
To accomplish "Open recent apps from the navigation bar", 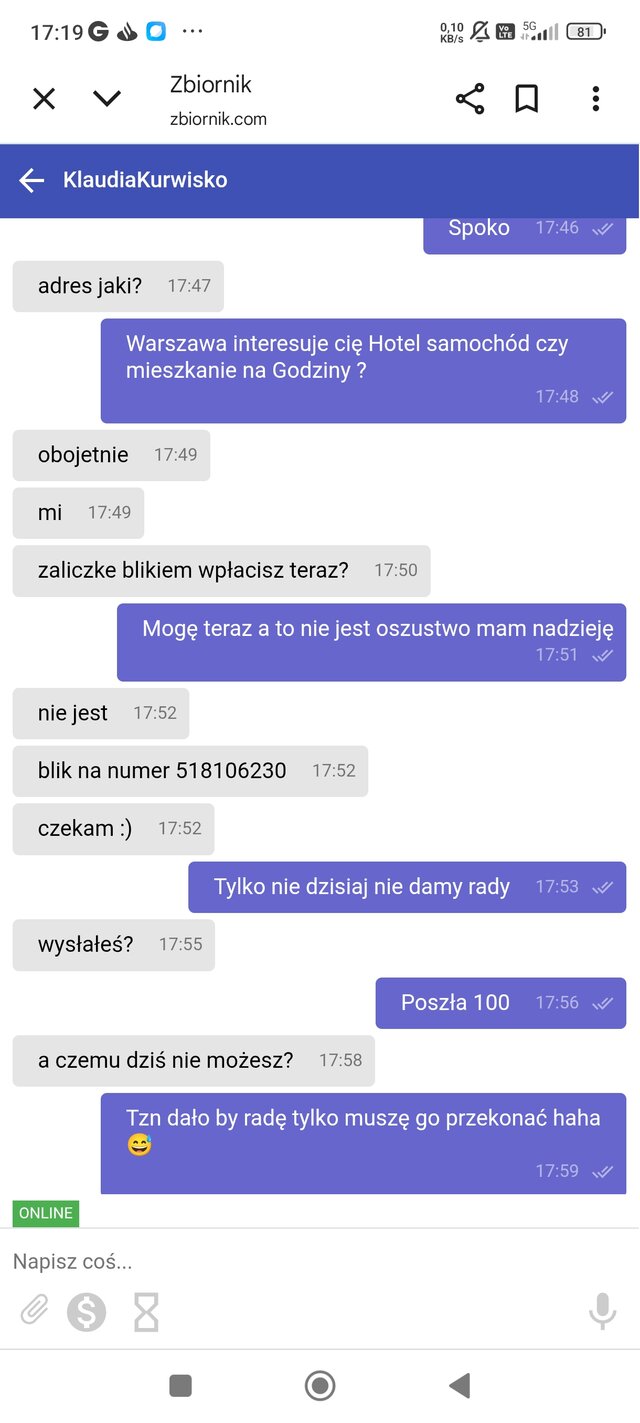I will click(x=181, y=1386).
